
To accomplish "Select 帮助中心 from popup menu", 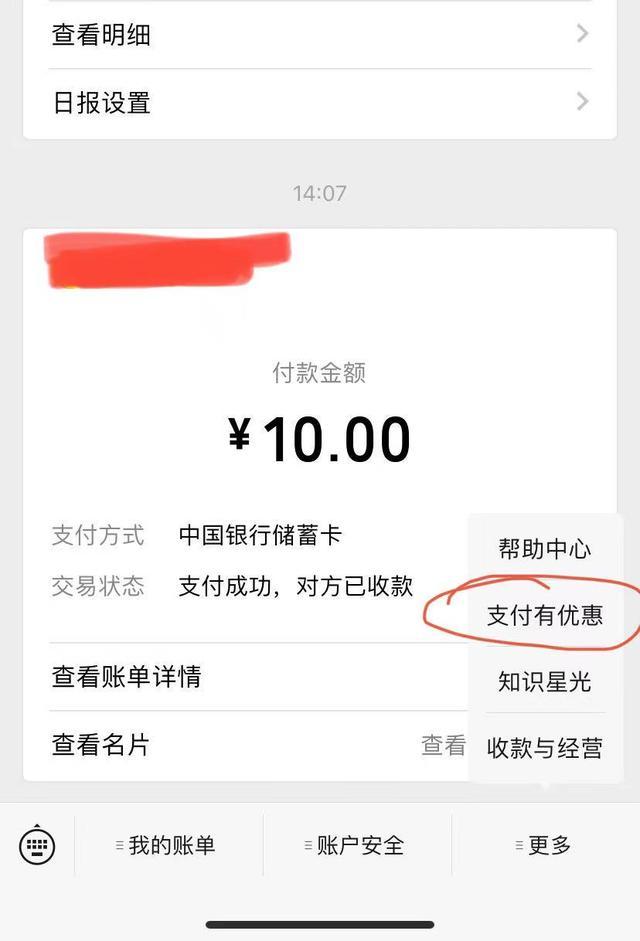I will pos(545,548).
